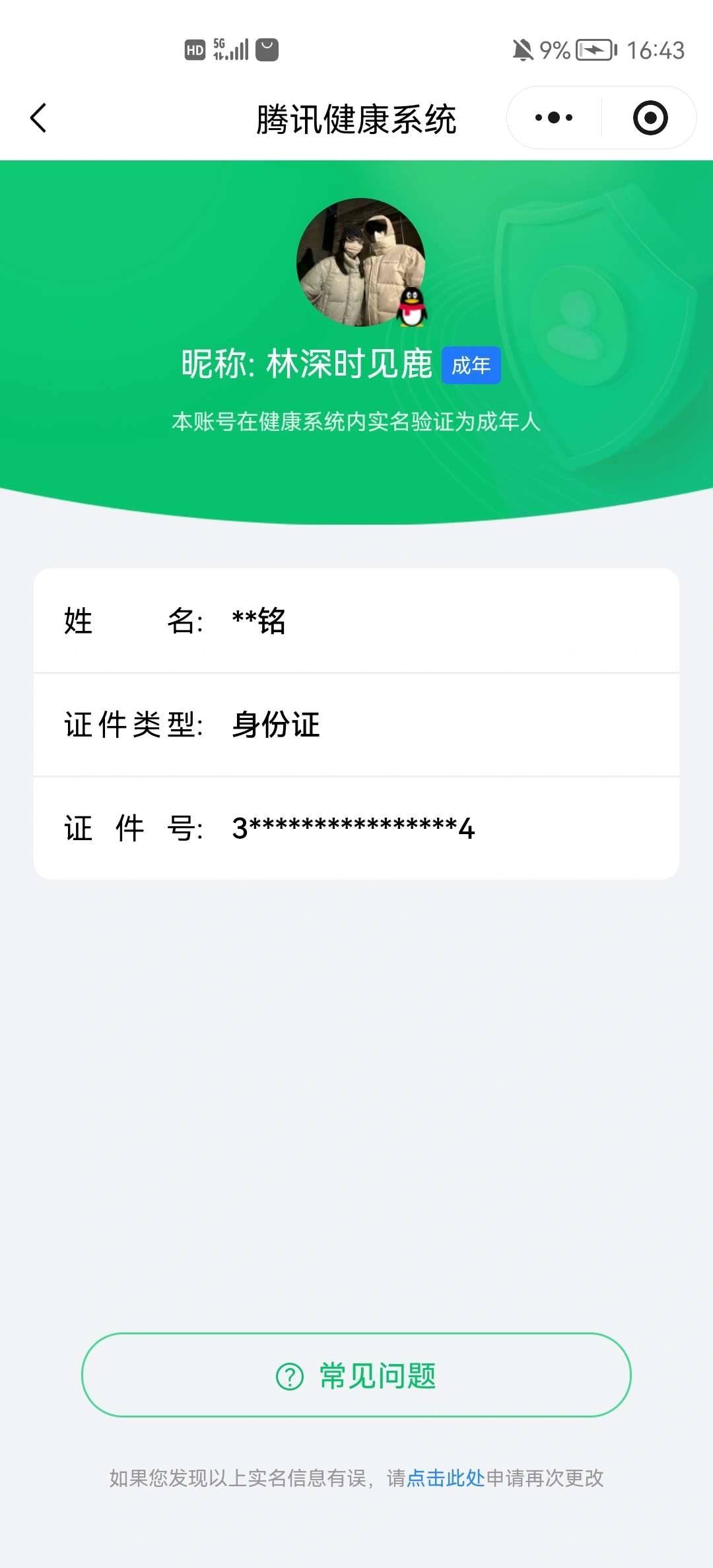Tap the back arrow to leave 腾讯健康系统
Image resolution: width=713 pixels, height=1568 pixels.
point(38,117)
